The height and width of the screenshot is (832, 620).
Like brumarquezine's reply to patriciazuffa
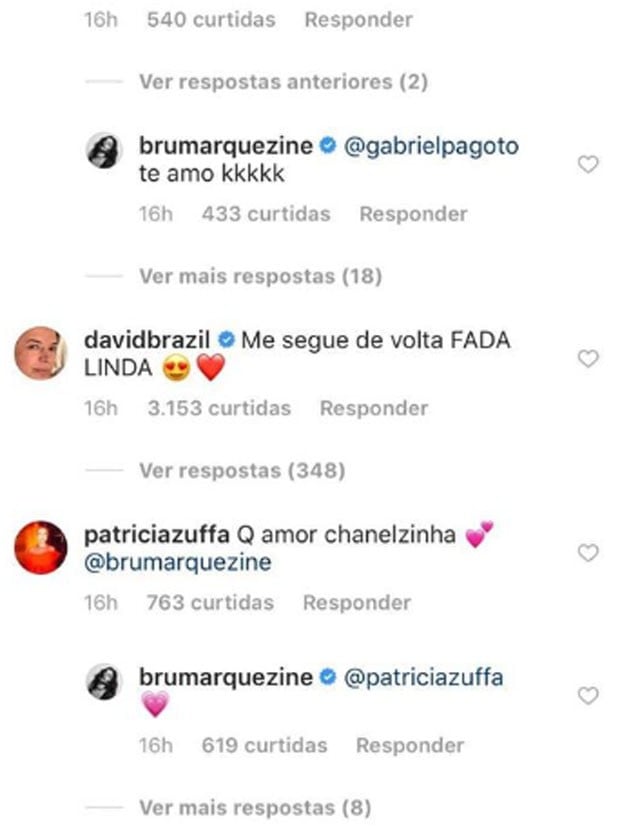click(x=589, y=696)
